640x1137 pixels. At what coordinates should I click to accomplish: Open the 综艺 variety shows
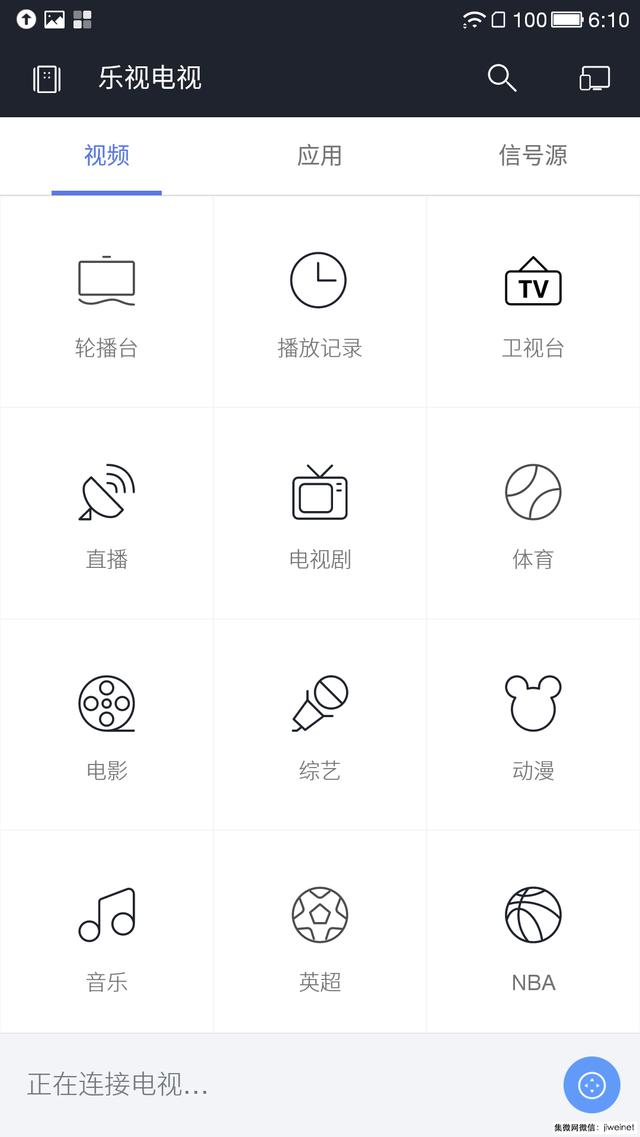(x=320, y=724)
